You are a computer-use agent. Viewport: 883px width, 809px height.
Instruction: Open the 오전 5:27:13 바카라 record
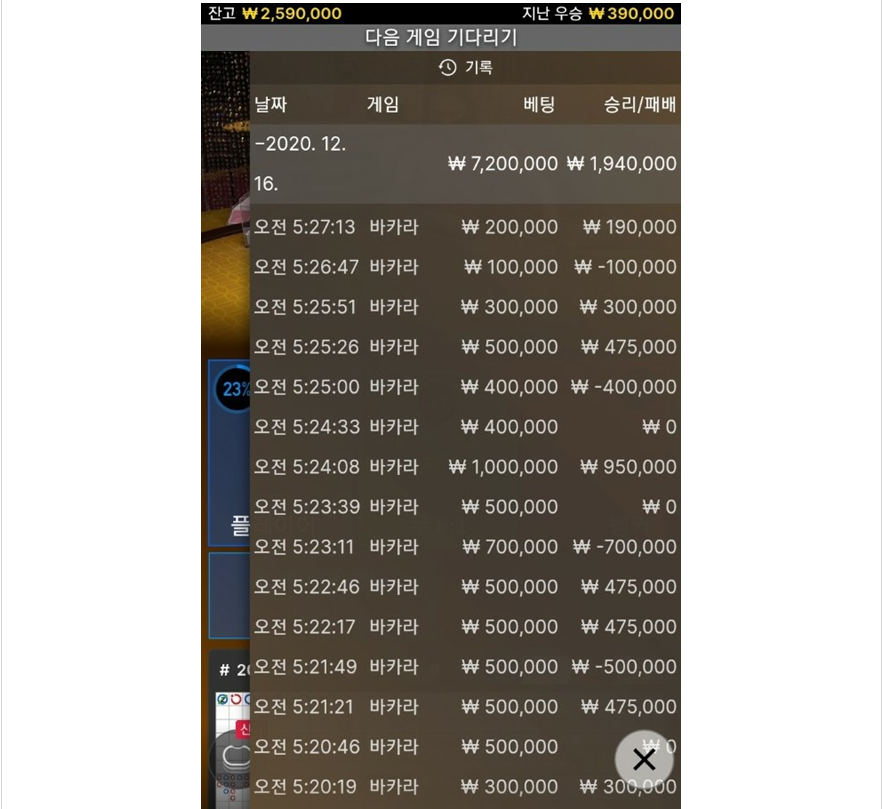coord(464,227)
